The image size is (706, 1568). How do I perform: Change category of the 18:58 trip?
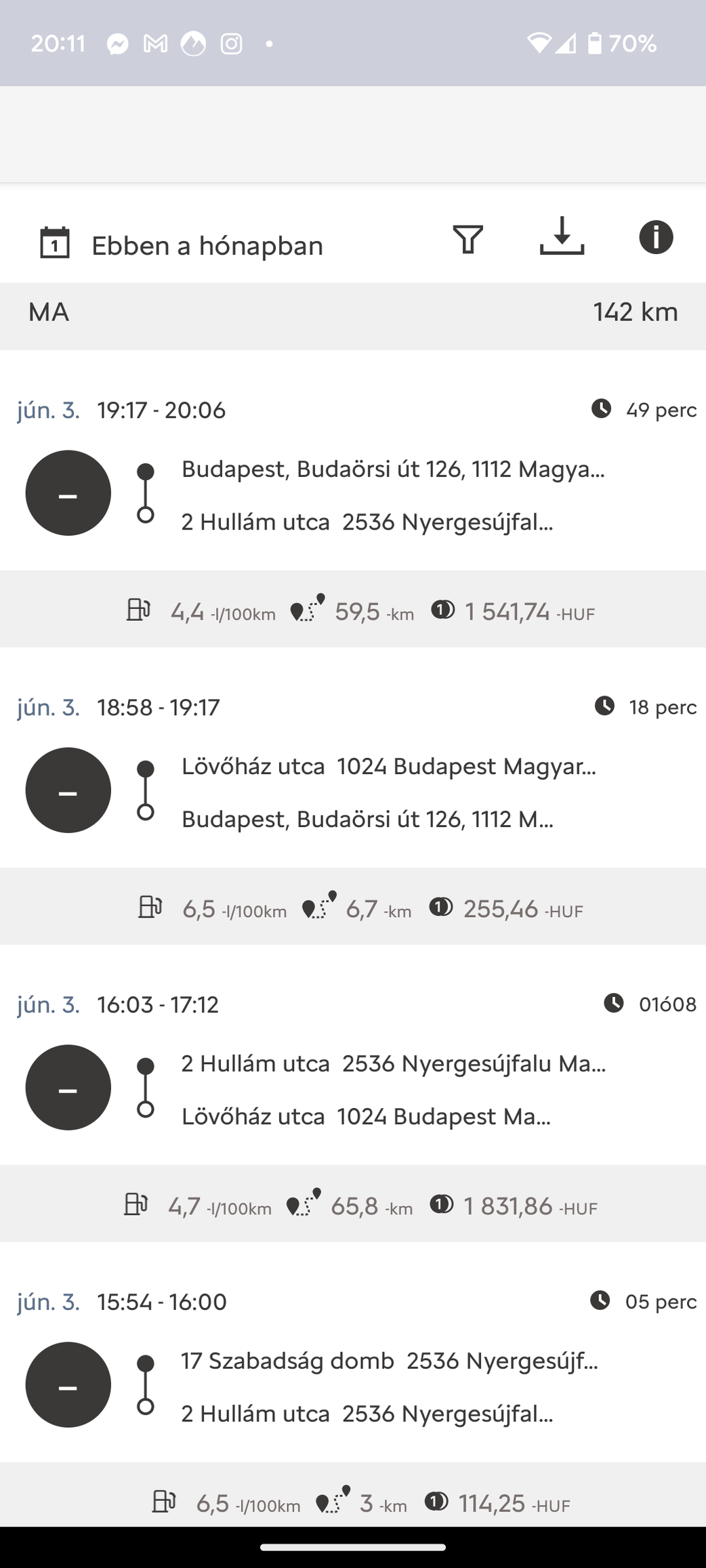point(68,790)
